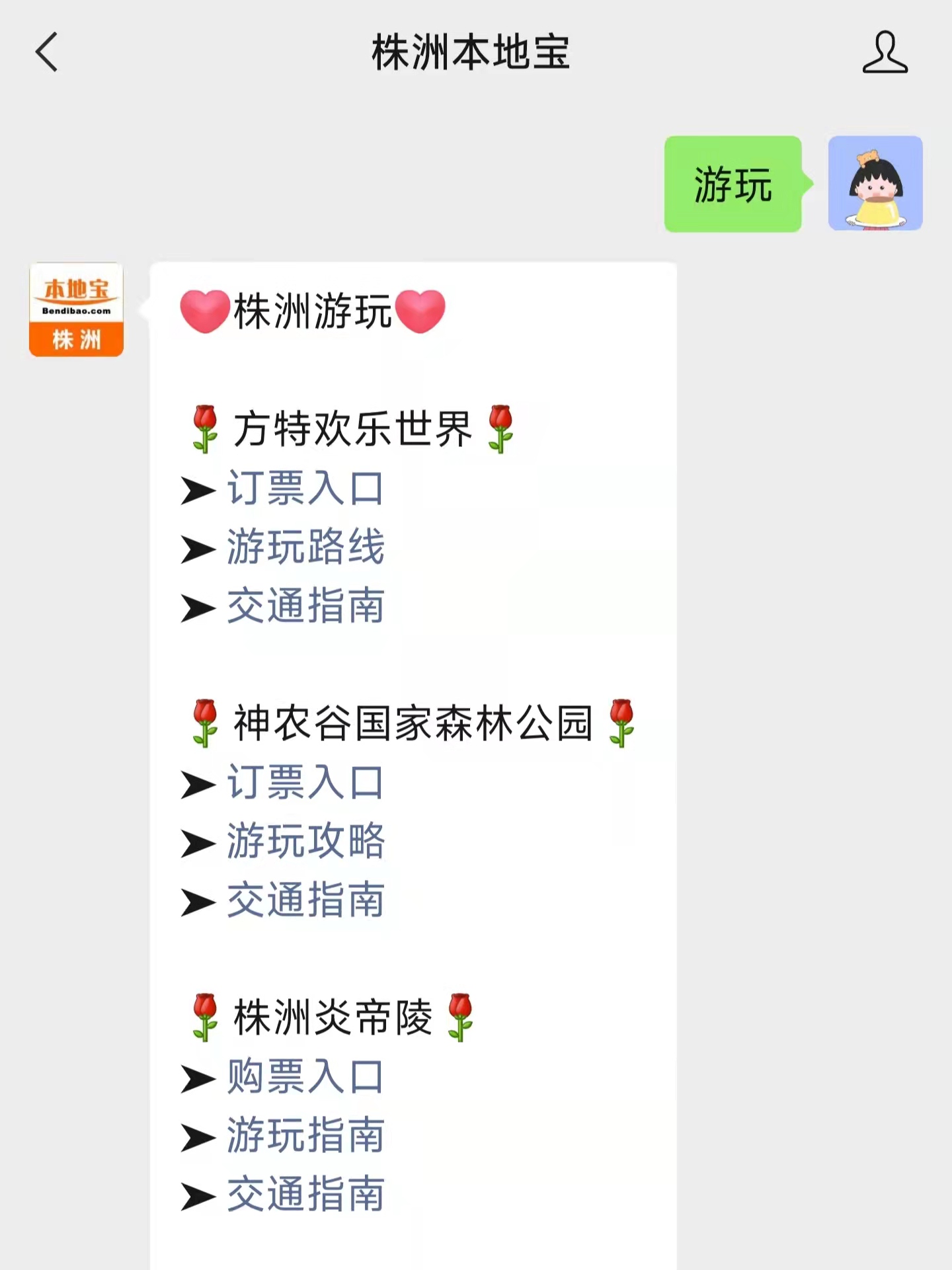This screenshot has width=952, height=1270.
Task: Open 订票入口 under 方特欢乐世界
Action: (305, 489)
